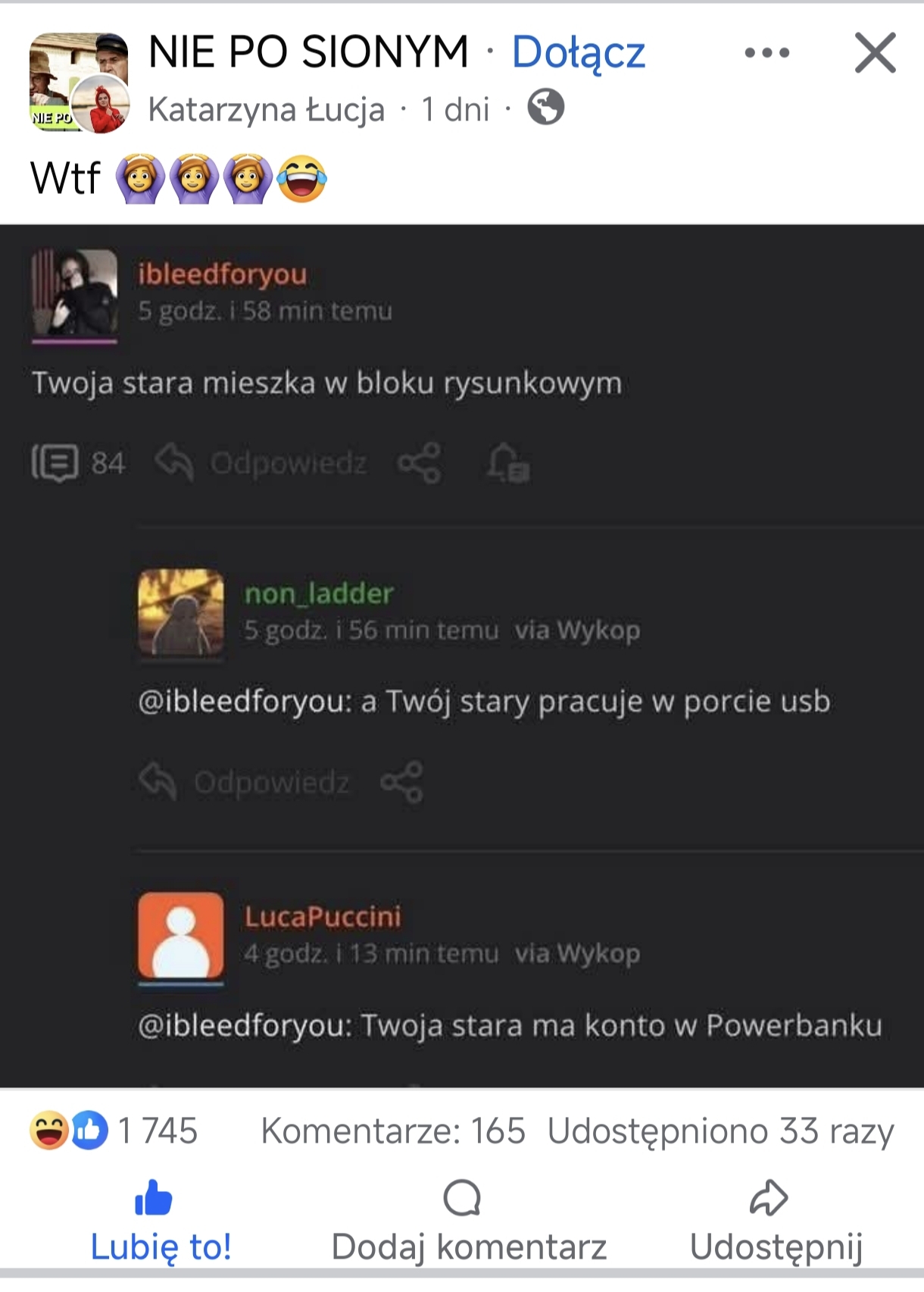Open the shared Wykop screenshot image

(x=462, y=656)
